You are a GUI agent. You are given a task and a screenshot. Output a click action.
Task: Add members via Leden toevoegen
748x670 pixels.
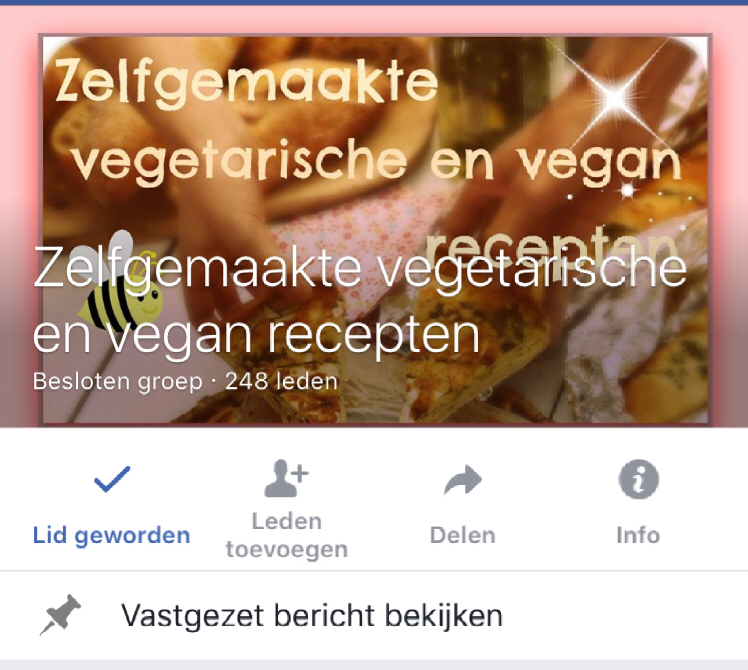[x=286, y=507]
